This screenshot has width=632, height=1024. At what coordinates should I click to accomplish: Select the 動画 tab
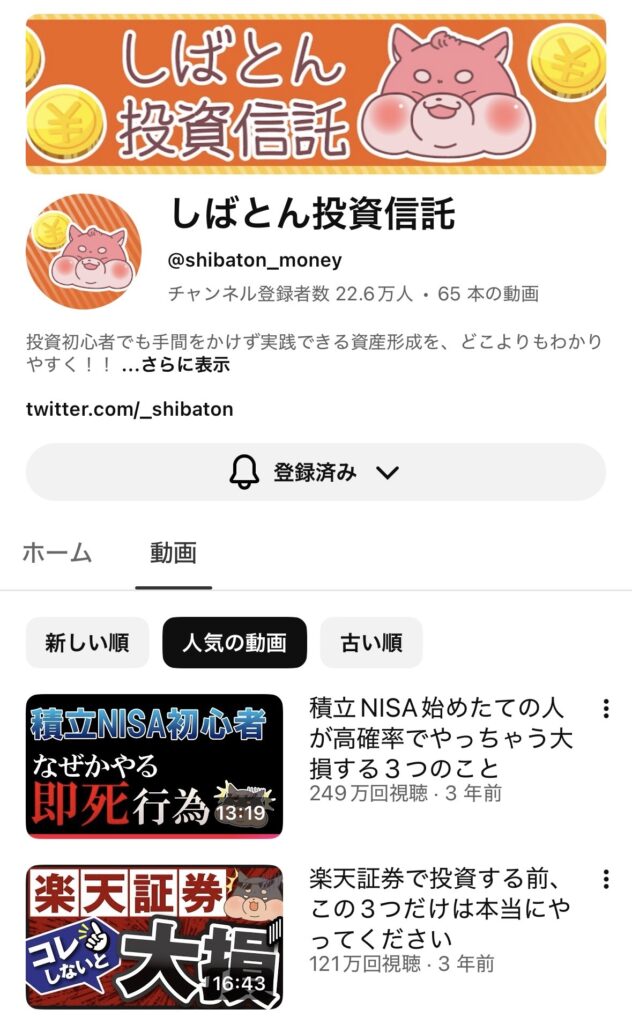(x=173, y=553)
